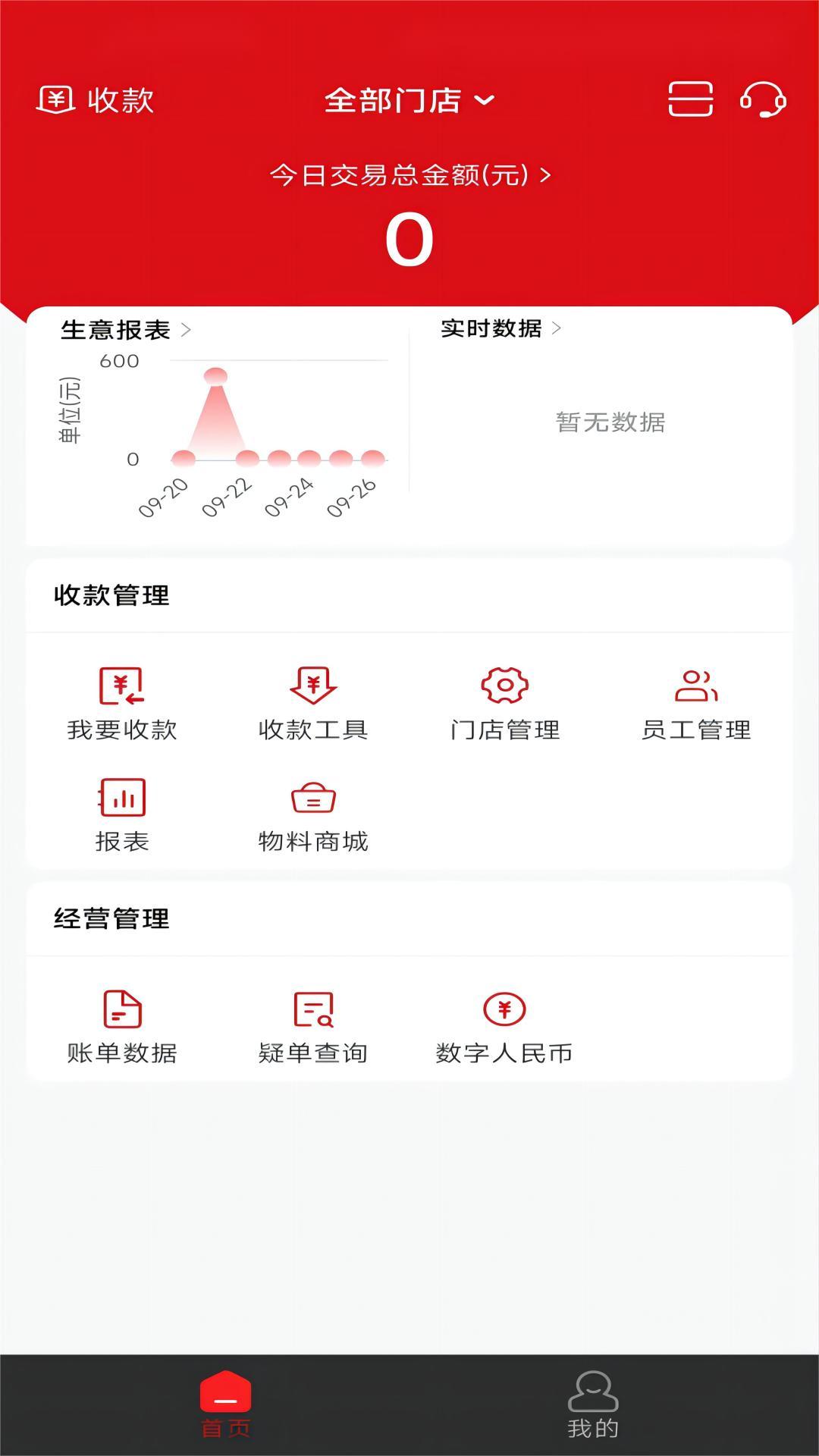Open 员工管理
The image size is (819, 1456).
tap(695, 704)
